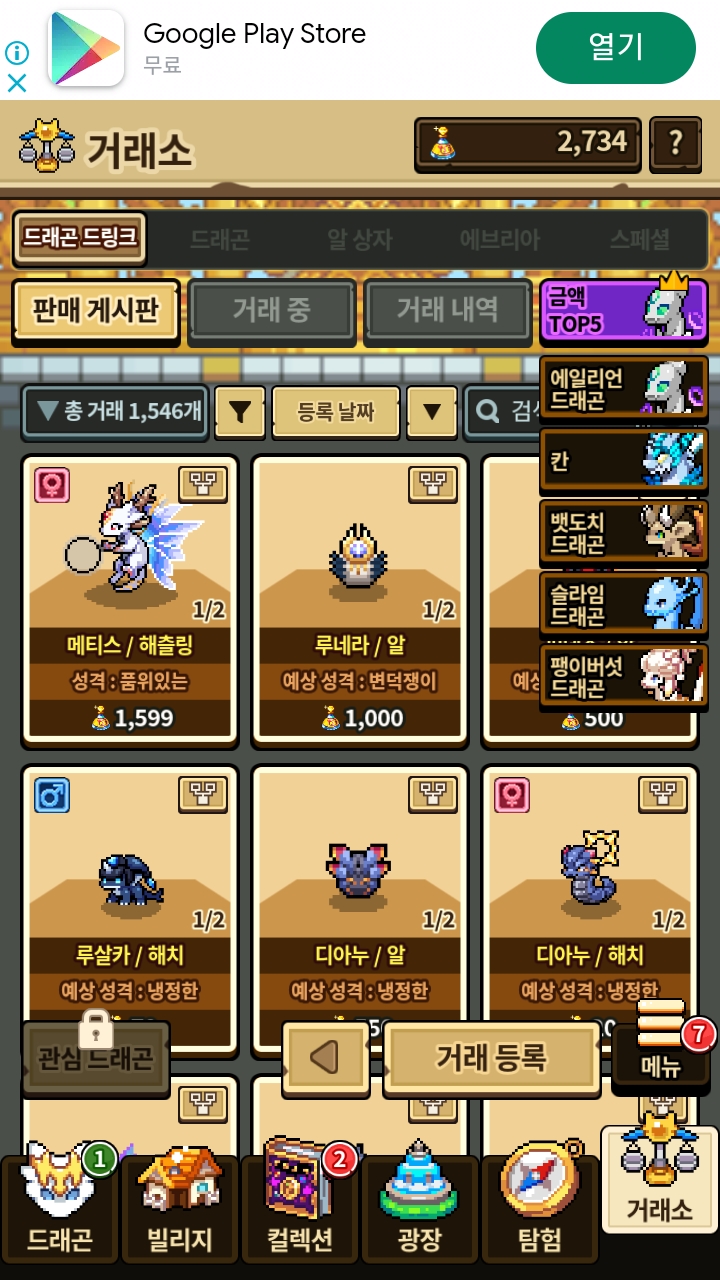View the 거래 내역 tab
The width and height of the screenshot is (720, 1280).
click(446, 310)
